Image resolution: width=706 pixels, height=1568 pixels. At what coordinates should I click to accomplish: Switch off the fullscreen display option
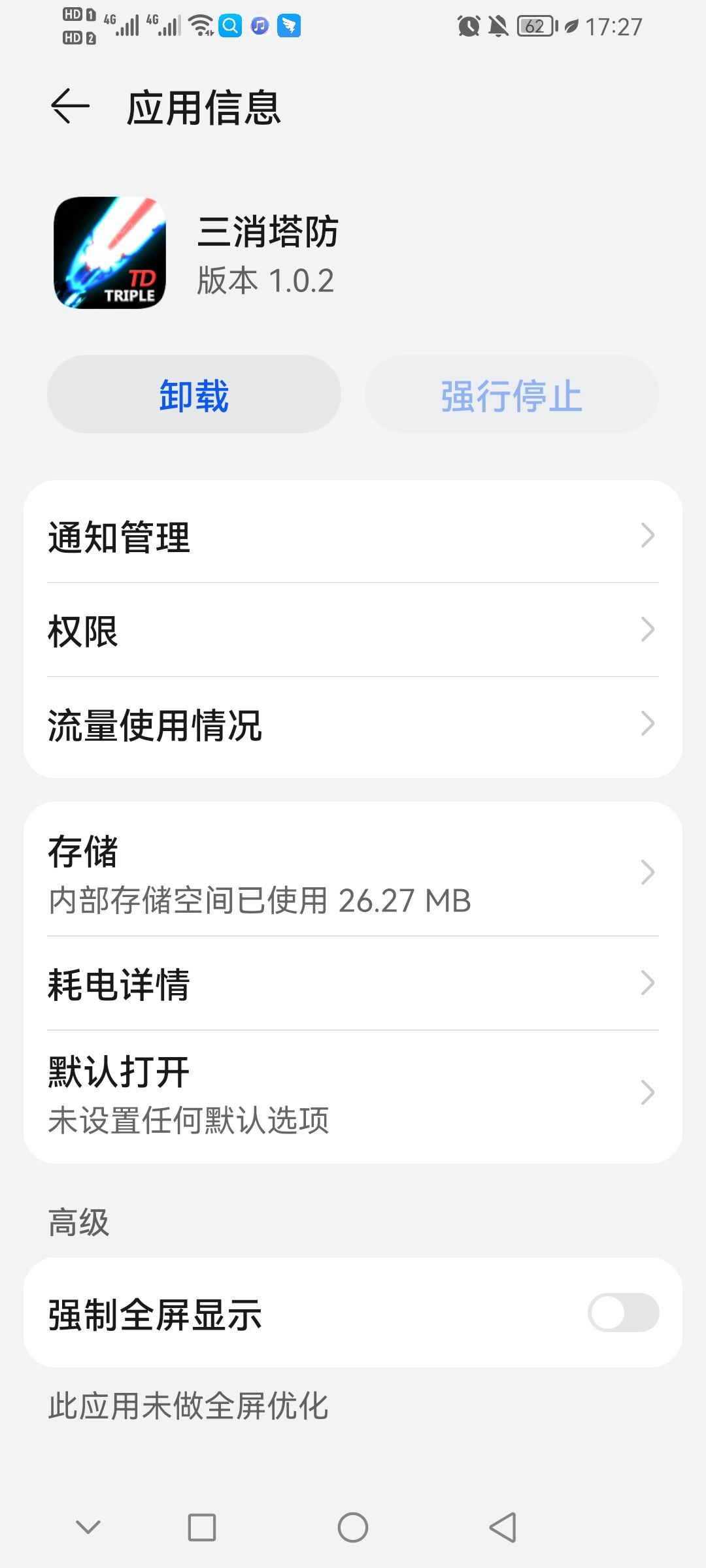pos(626,1313)
